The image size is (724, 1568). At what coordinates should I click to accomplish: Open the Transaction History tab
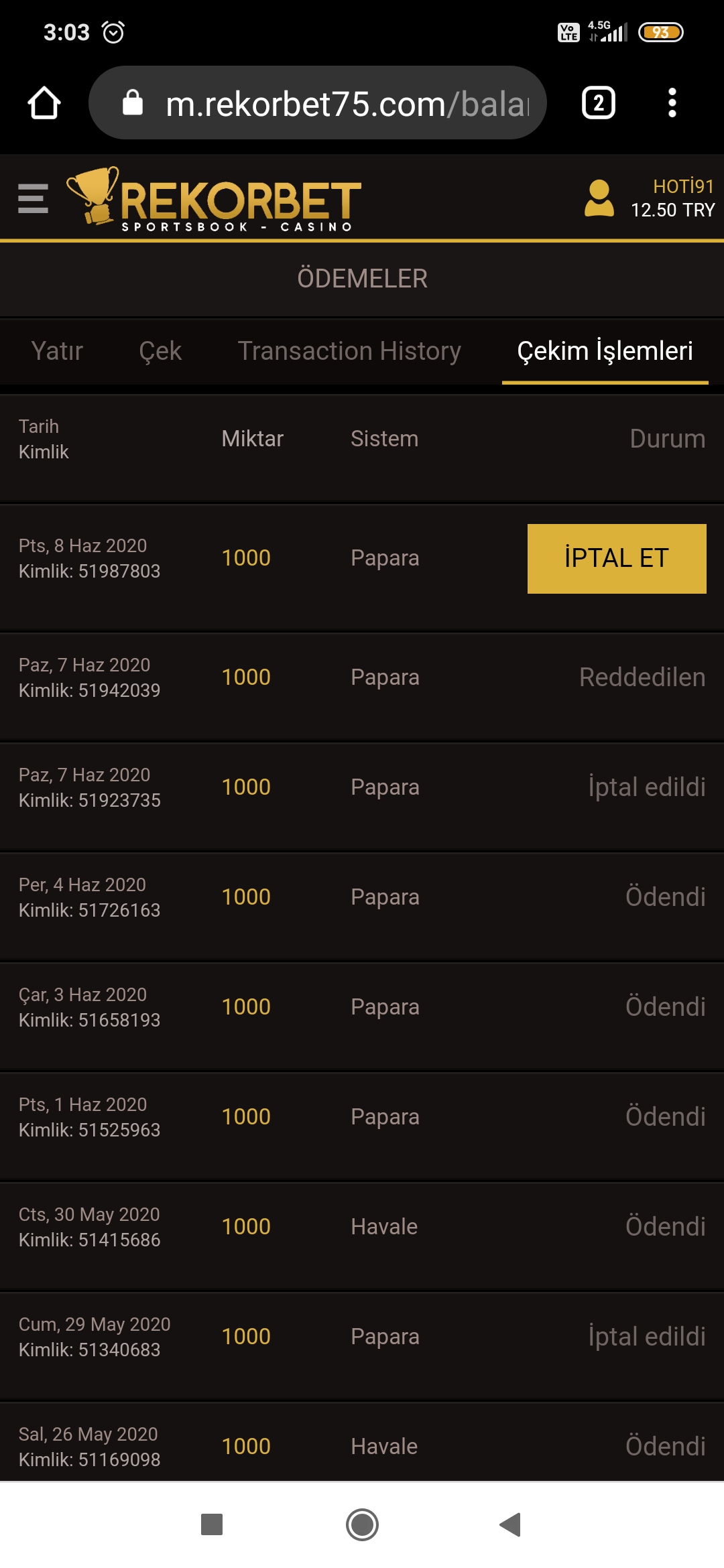pyautogui.click(x=349, y=350)
